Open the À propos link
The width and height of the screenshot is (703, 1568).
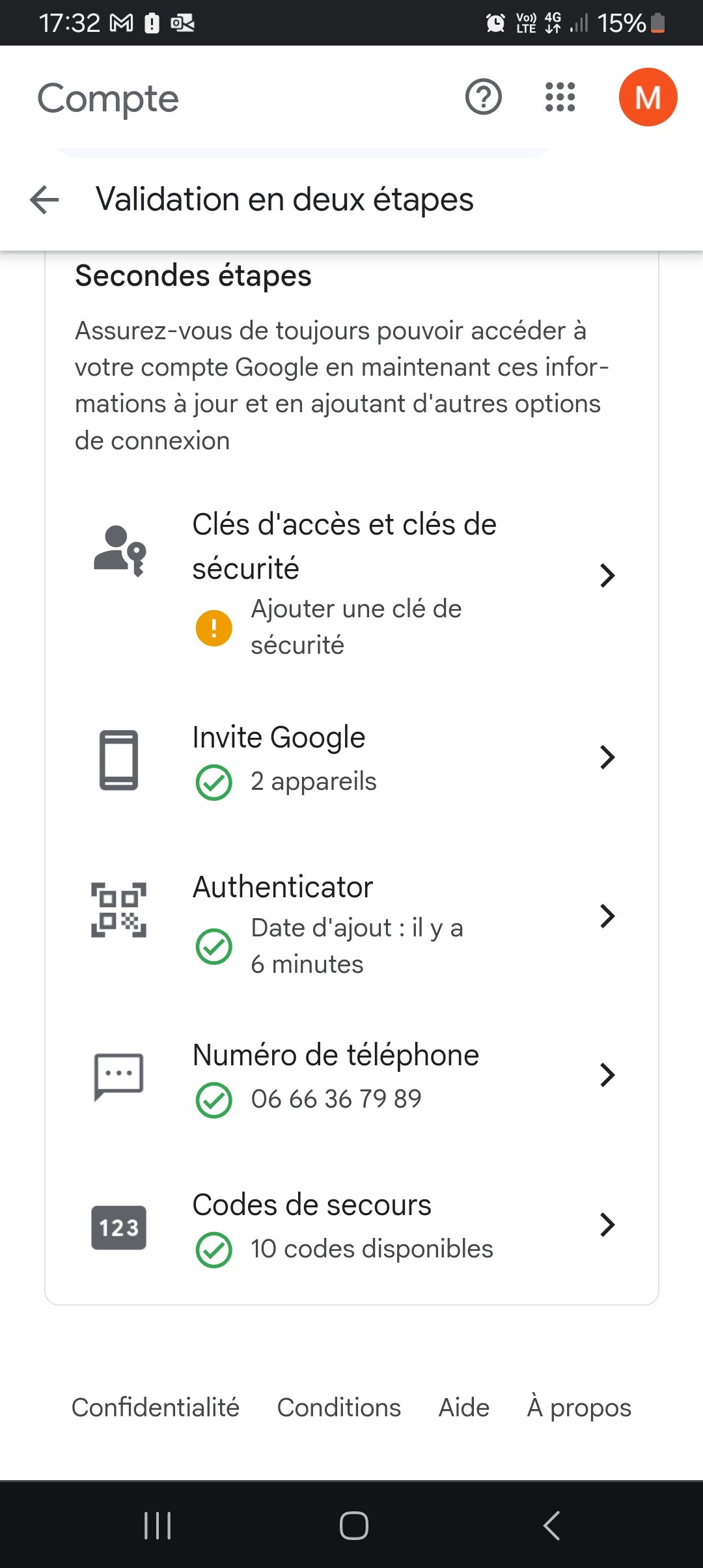point(579,1407)
